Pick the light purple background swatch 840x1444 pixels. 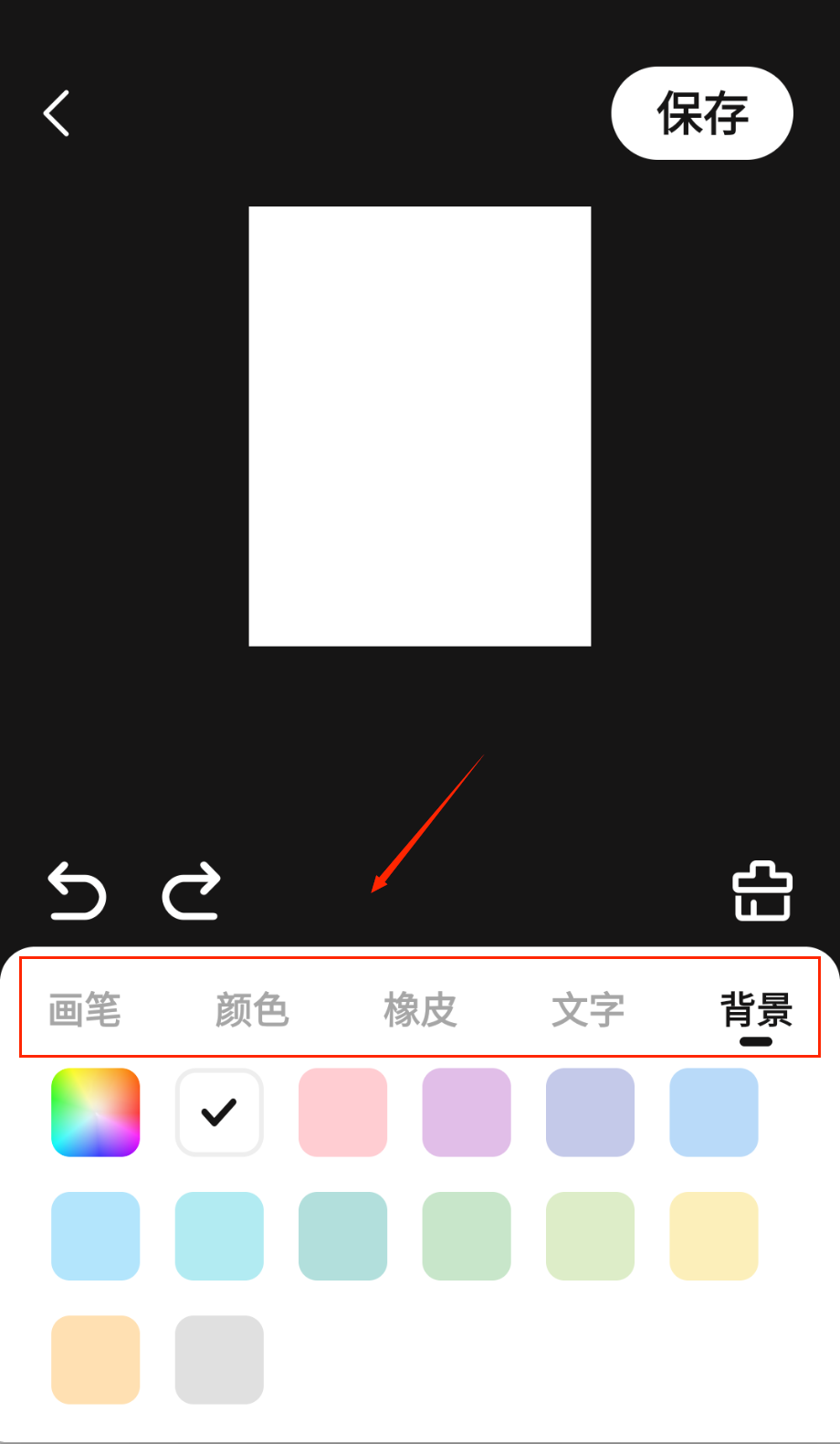point(467,1112)
